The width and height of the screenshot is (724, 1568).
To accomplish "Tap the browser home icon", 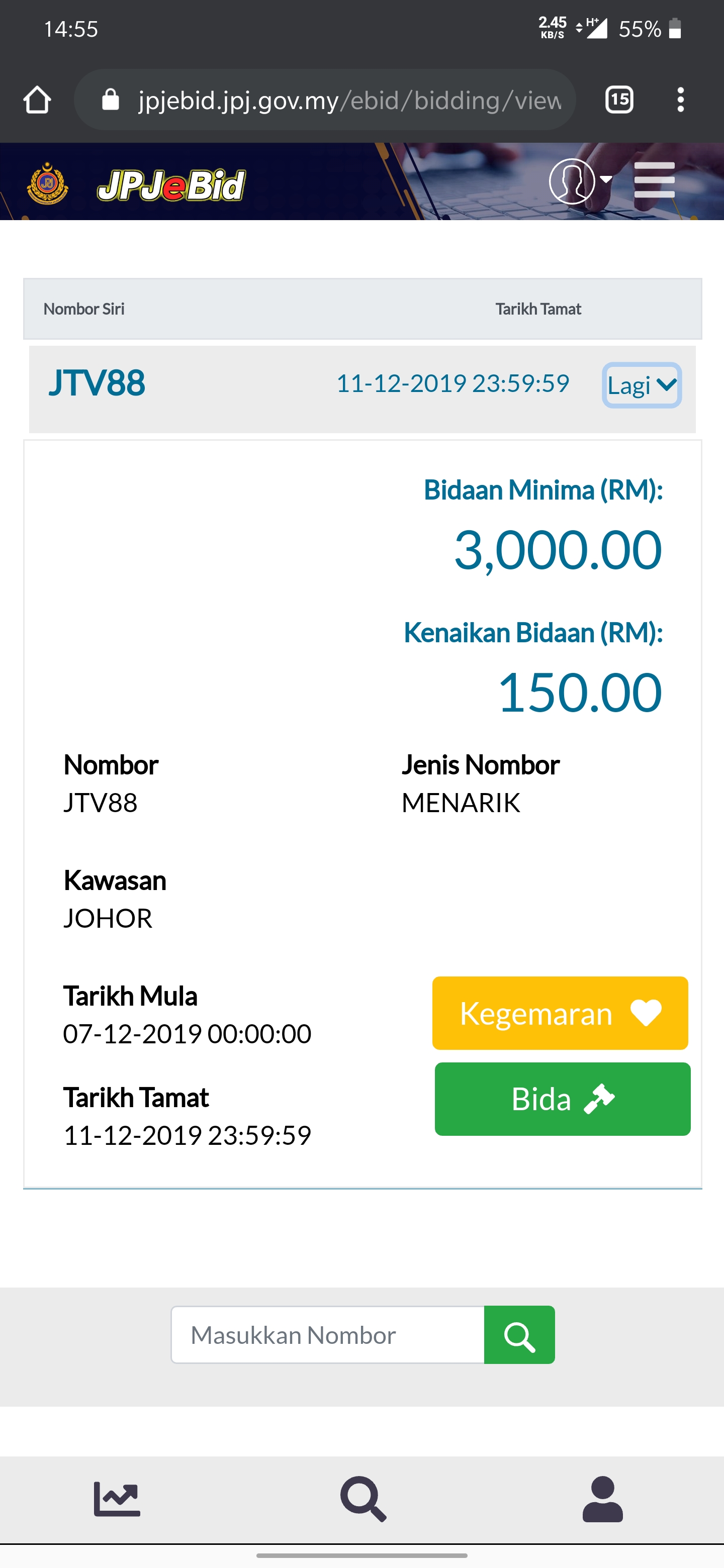I will pos(37,100).
